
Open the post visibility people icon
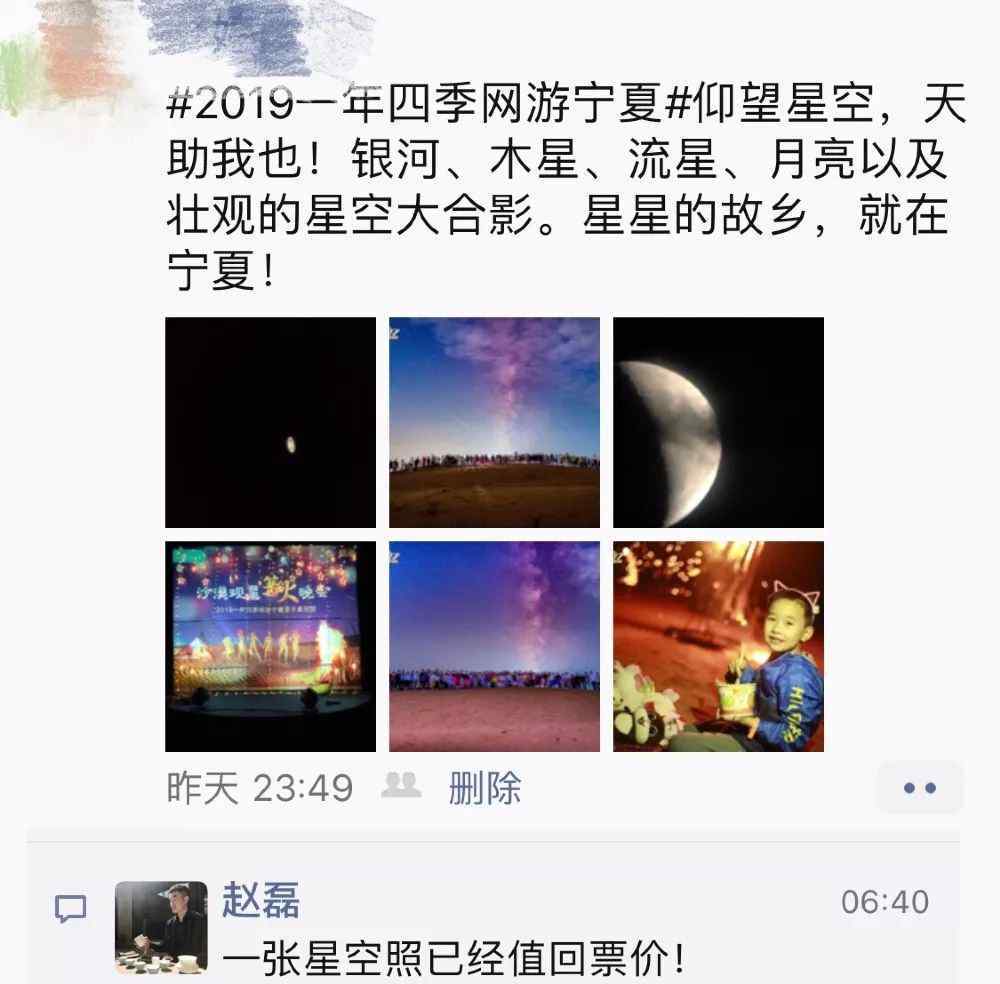pos(402,786)
